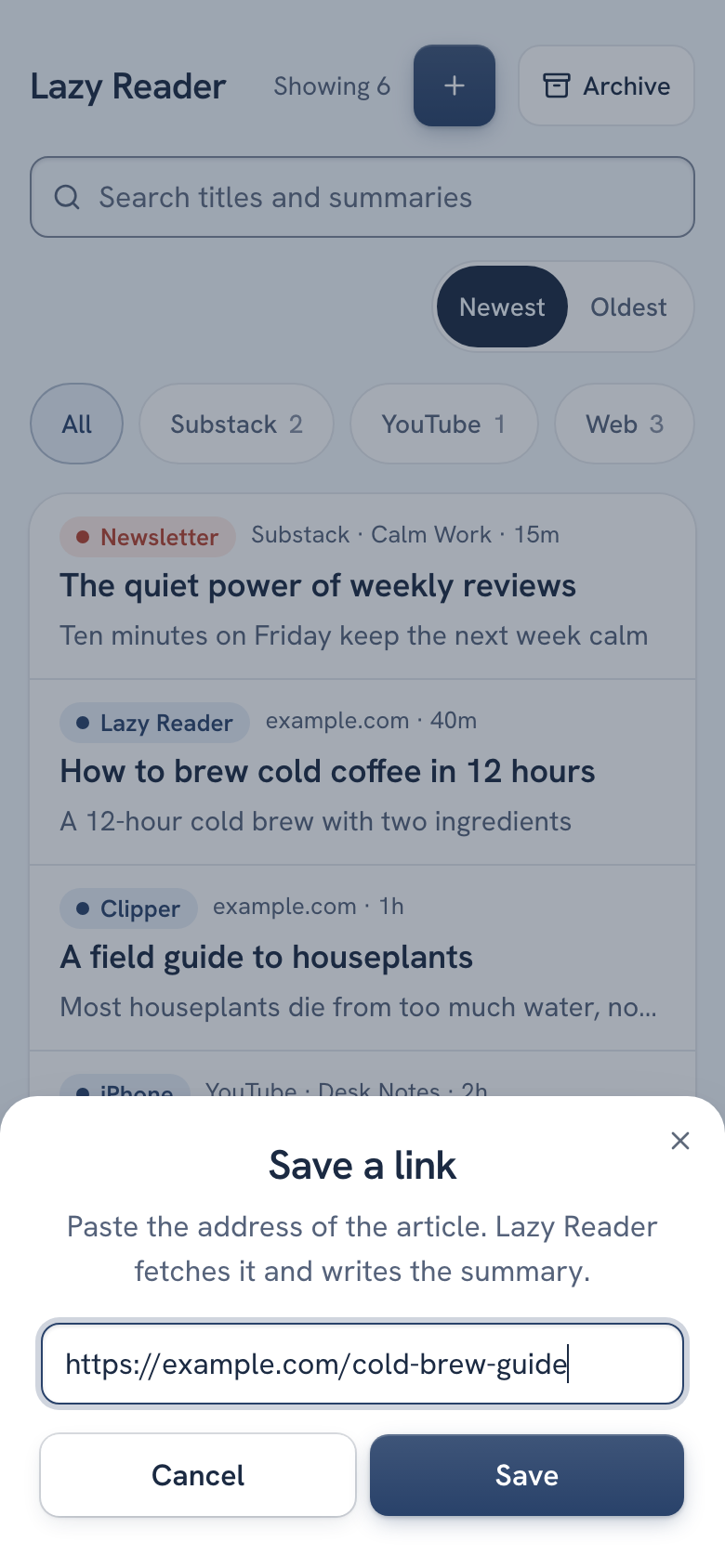Switch sorting to Oldest
Viewport: 725px width, 1568px height.
click(x=629, y=307)
